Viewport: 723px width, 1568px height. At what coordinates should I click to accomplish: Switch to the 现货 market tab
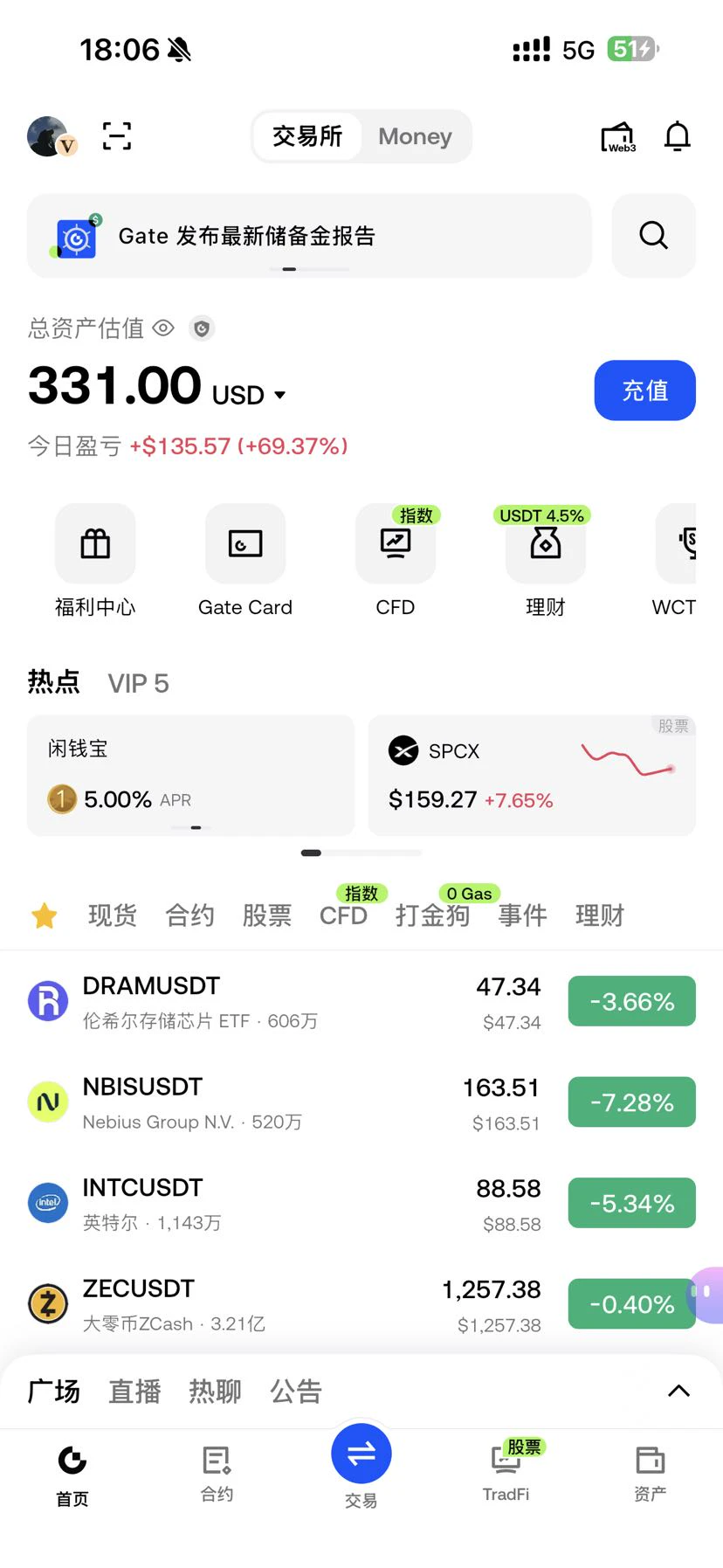(113, 915)
